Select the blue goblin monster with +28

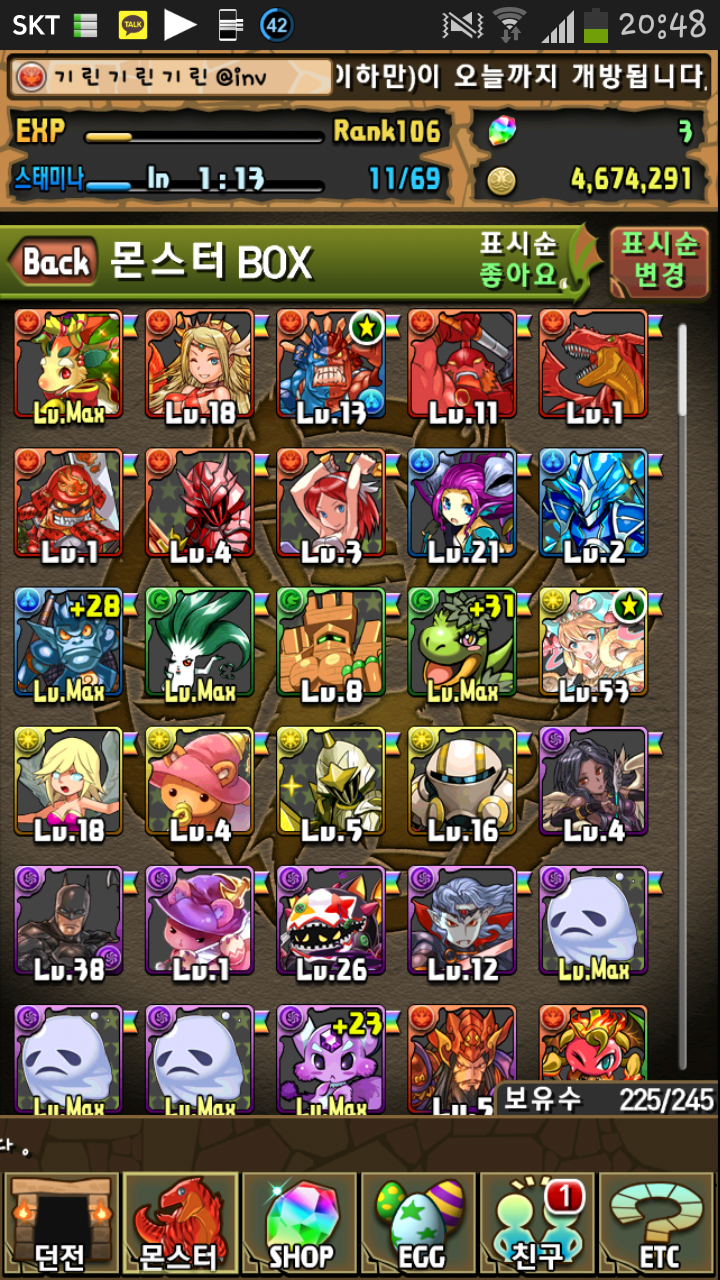coord(68,642)
